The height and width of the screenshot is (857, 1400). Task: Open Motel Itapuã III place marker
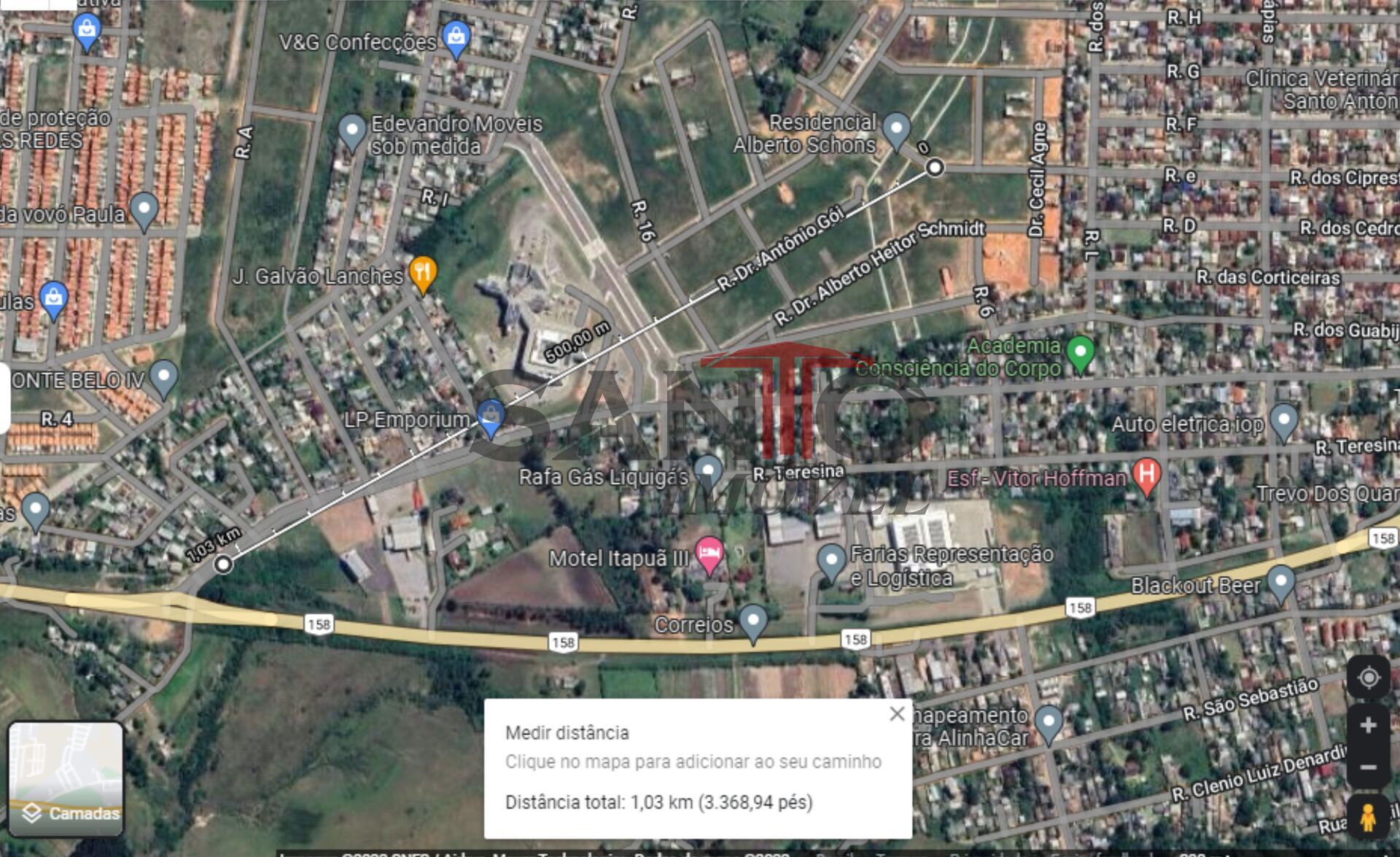[x=709, y=554]
